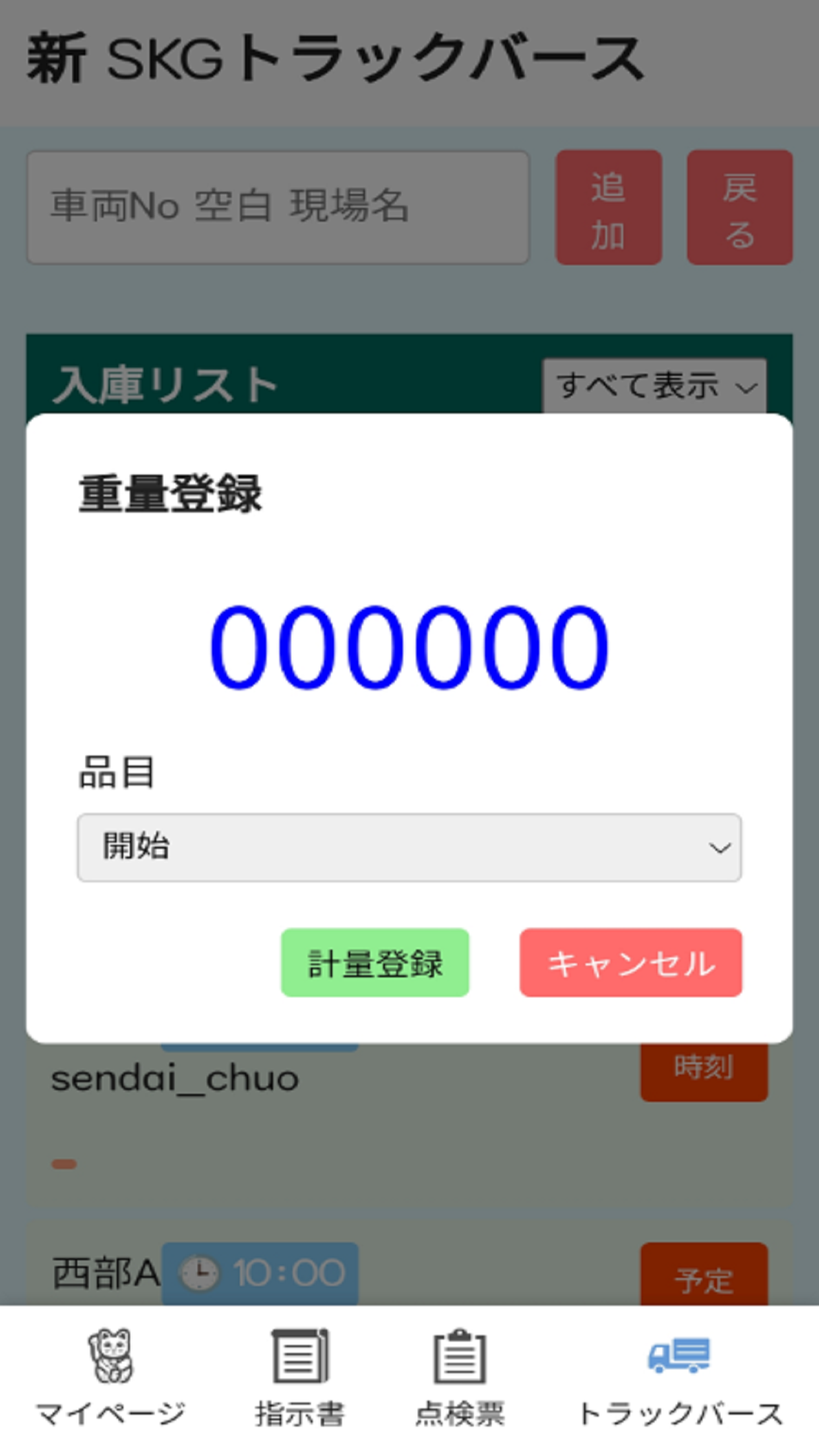Cancel with the キャンセル button
This screenshot has width=819, height=1456.
click(630, 963)
